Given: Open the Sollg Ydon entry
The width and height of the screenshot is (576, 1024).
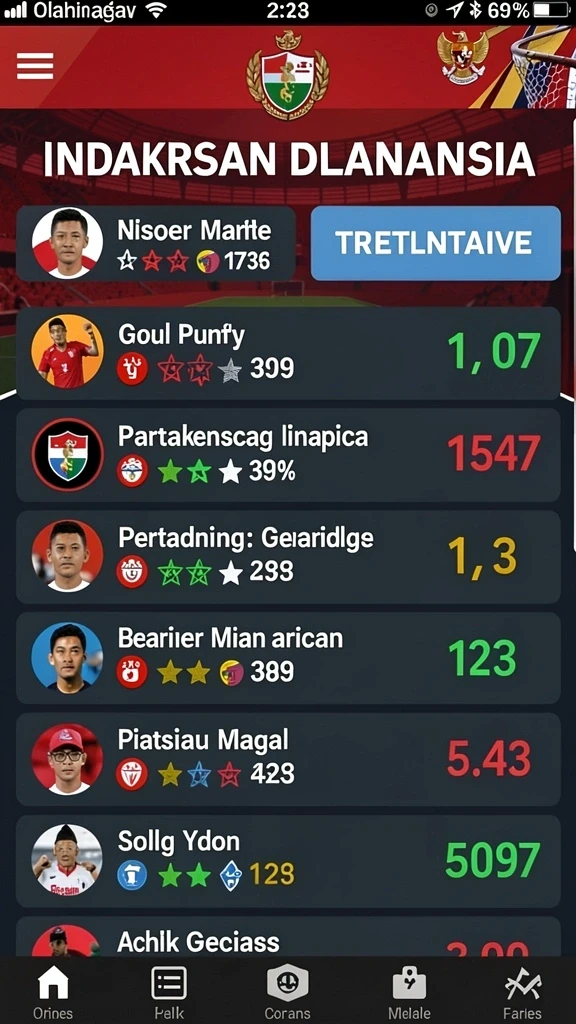Looking at the screenshot, I should (288, 861).
